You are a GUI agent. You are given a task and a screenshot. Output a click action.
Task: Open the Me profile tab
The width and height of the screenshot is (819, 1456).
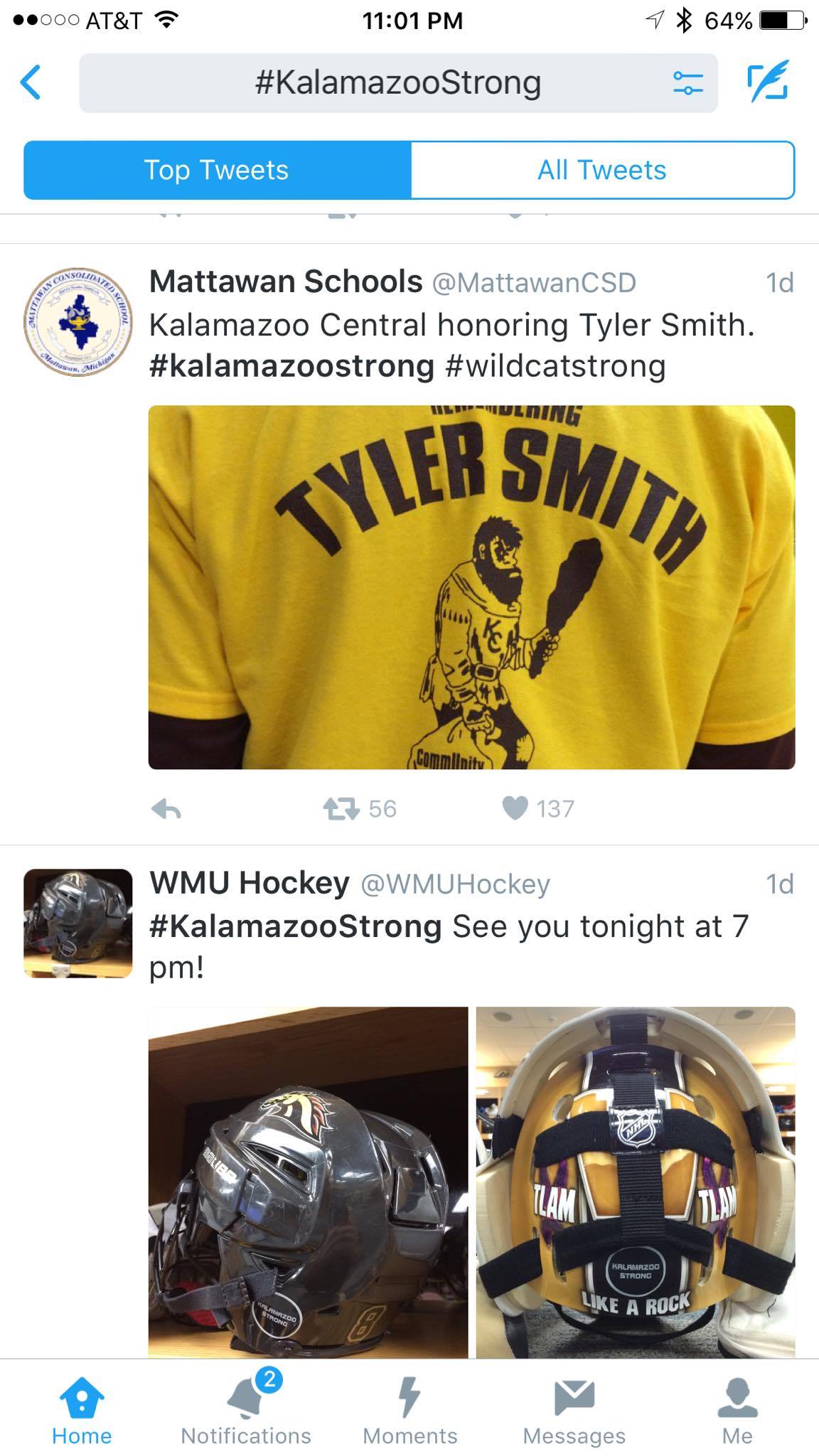pyautogui.click(x=737, y=1411)
